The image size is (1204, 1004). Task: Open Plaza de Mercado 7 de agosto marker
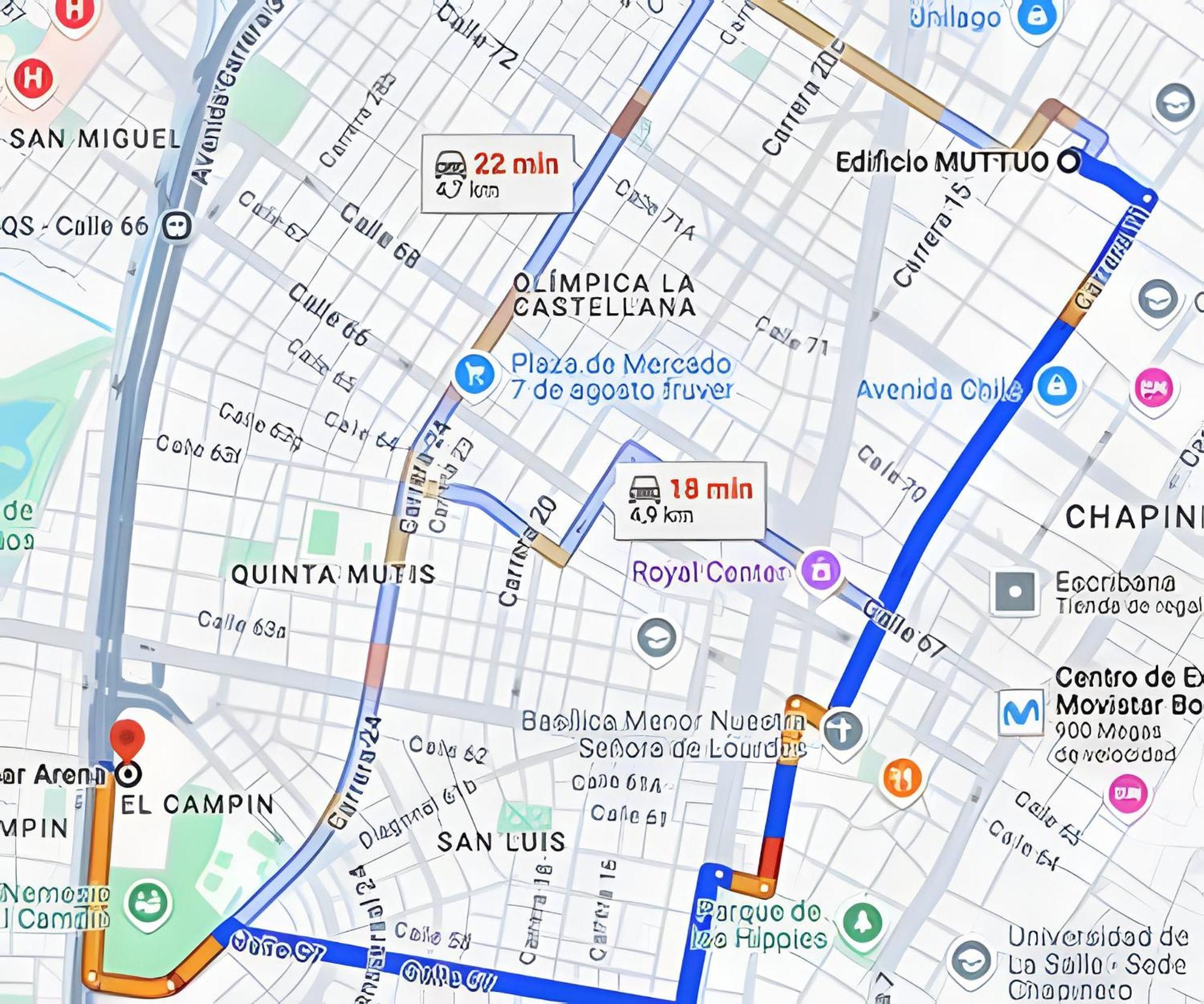pos(475,375)
